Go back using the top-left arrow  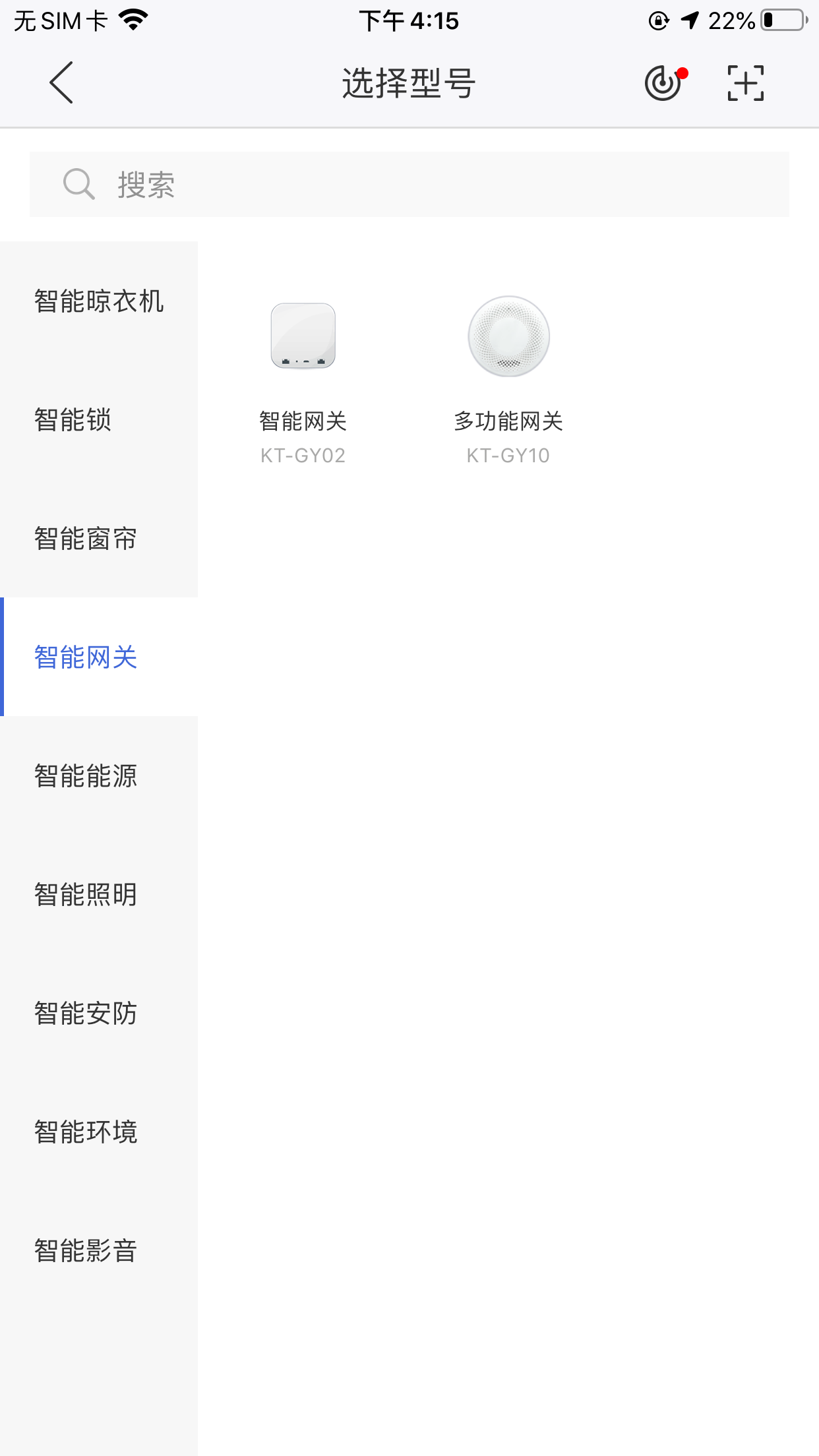click(61, 83)
